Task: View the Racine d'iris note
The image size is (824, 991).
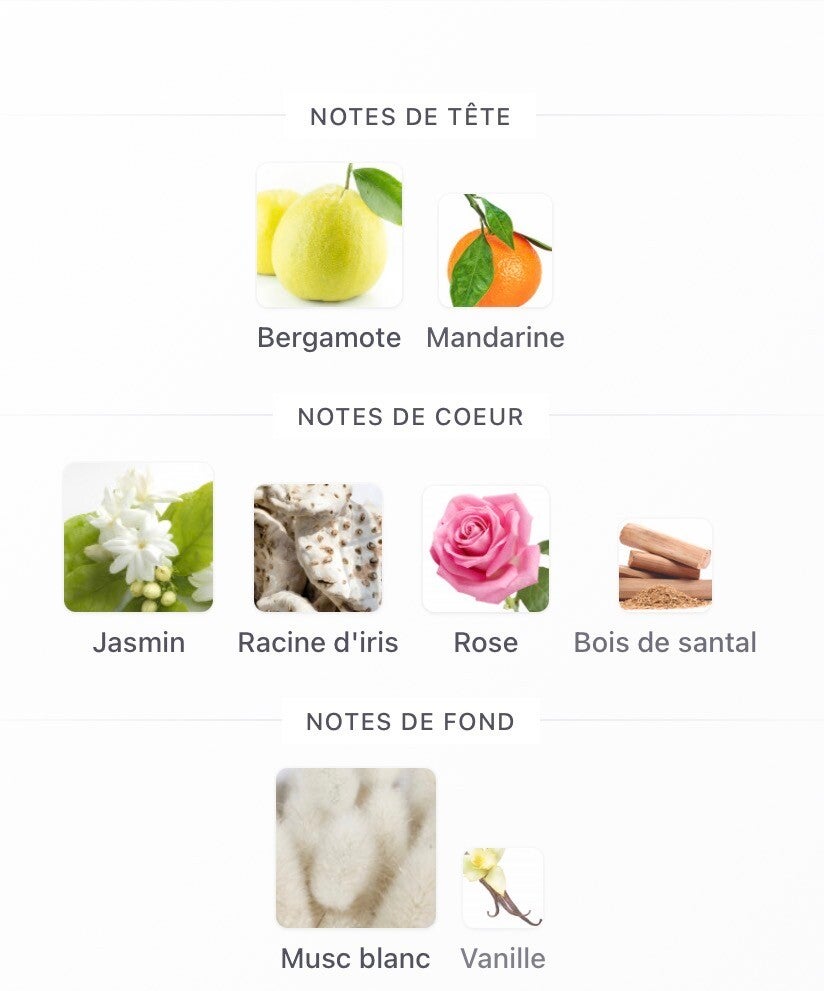Action: click(x=318, y=547)
